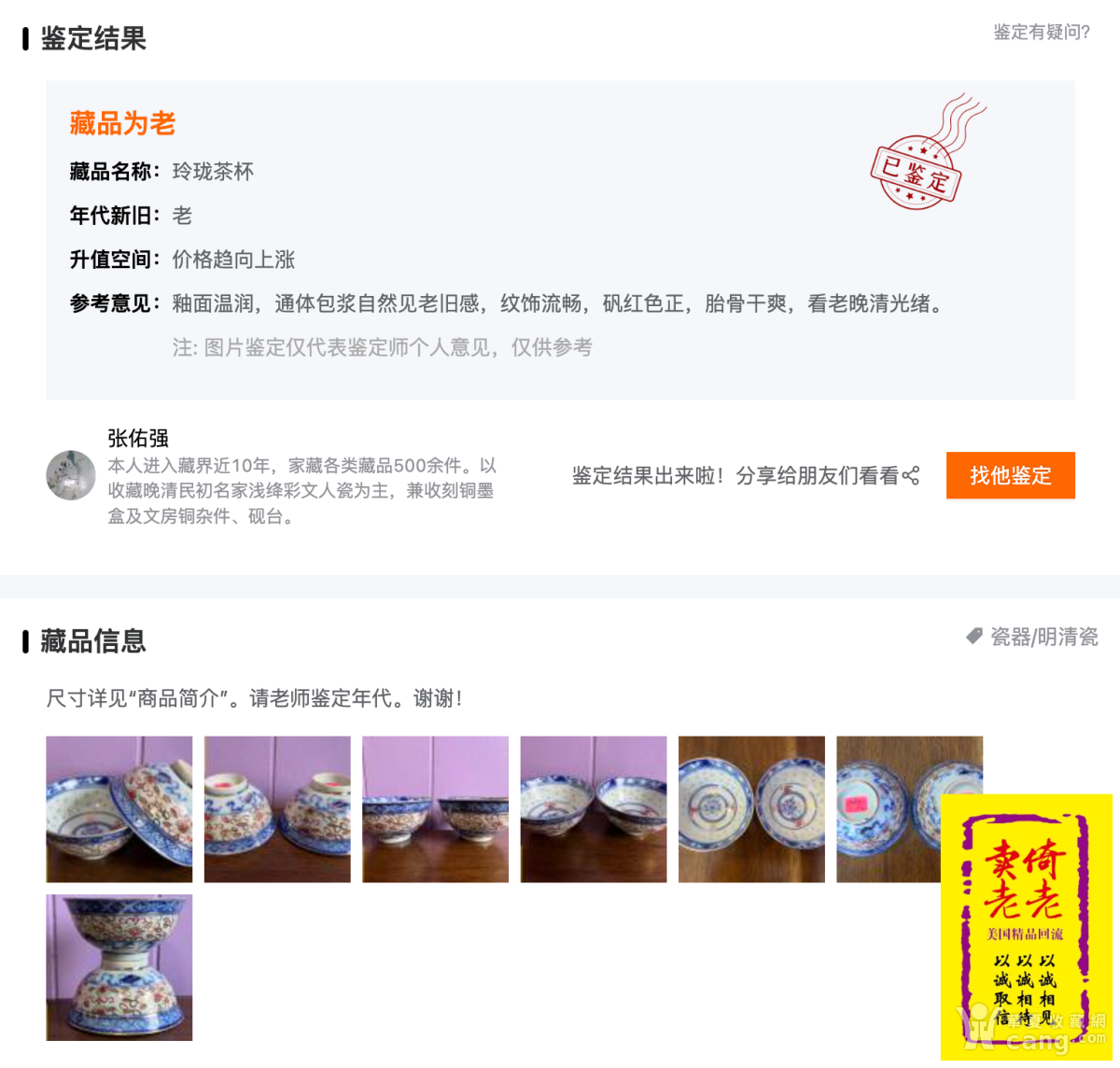
Task: View the fourth bowl photo
Action: [x=594, y=809]
